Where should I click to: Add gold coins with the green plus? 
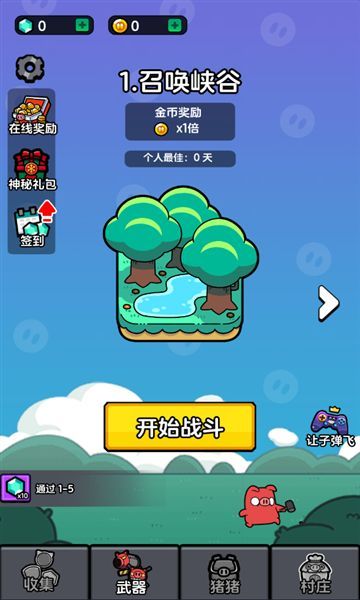[x=175, y=26]
